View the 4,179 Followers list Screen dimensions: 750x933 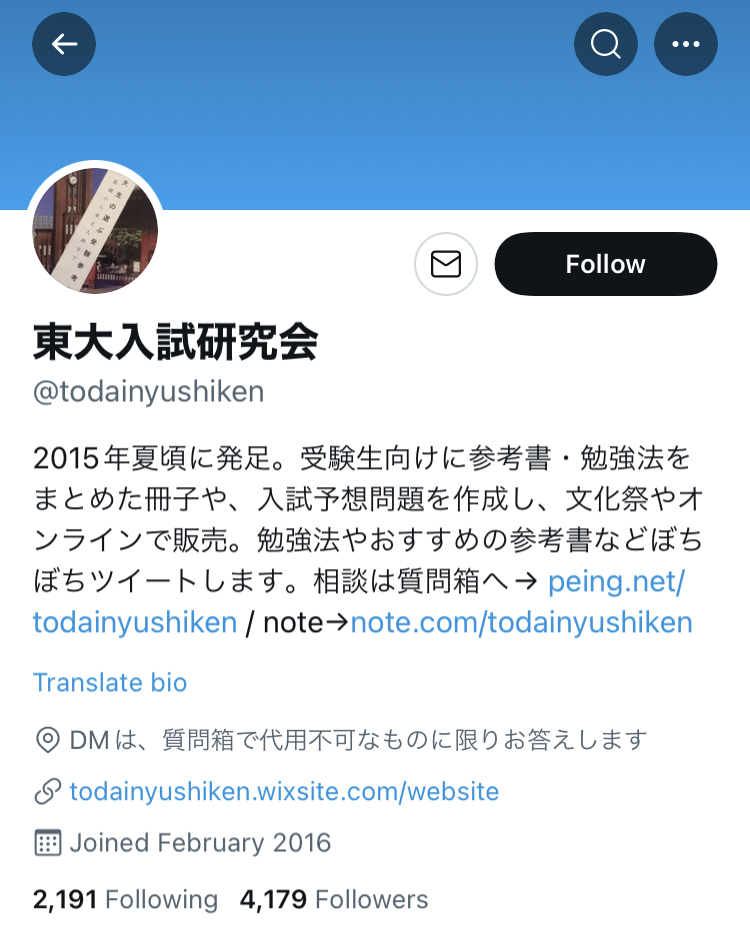[x=333, y=899]
